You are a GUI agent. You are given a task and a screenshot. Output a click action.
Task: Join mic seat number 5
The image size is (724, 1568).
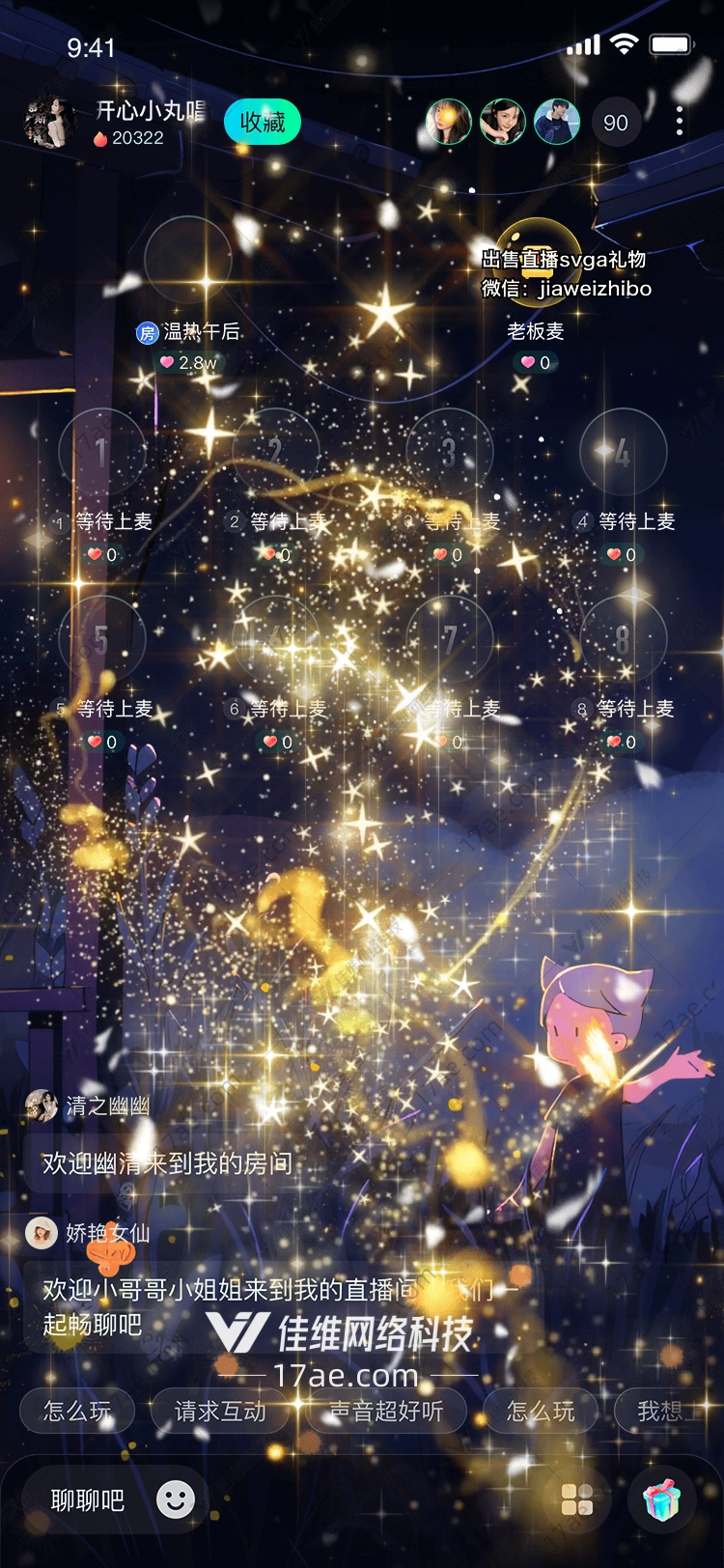[x=102, y=639]
